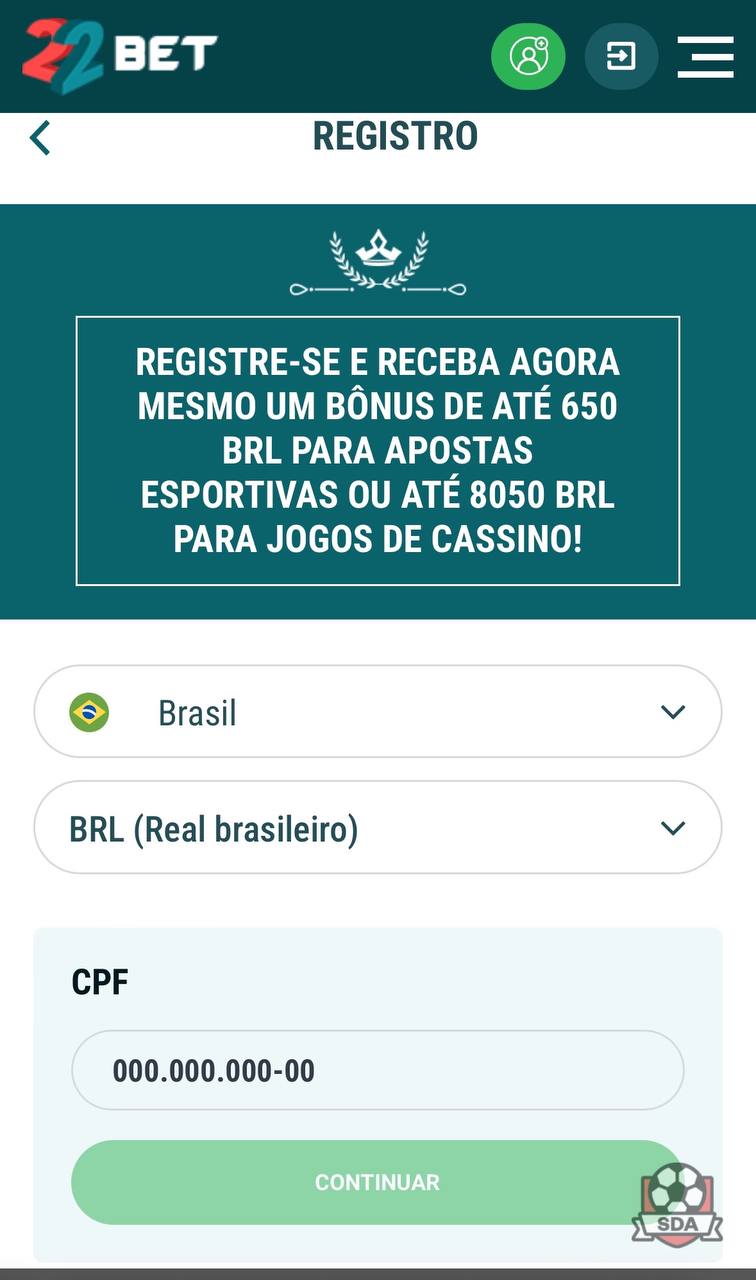Focus the CPF number field
Viewport: 756px width, 1280px height.
378,1070
